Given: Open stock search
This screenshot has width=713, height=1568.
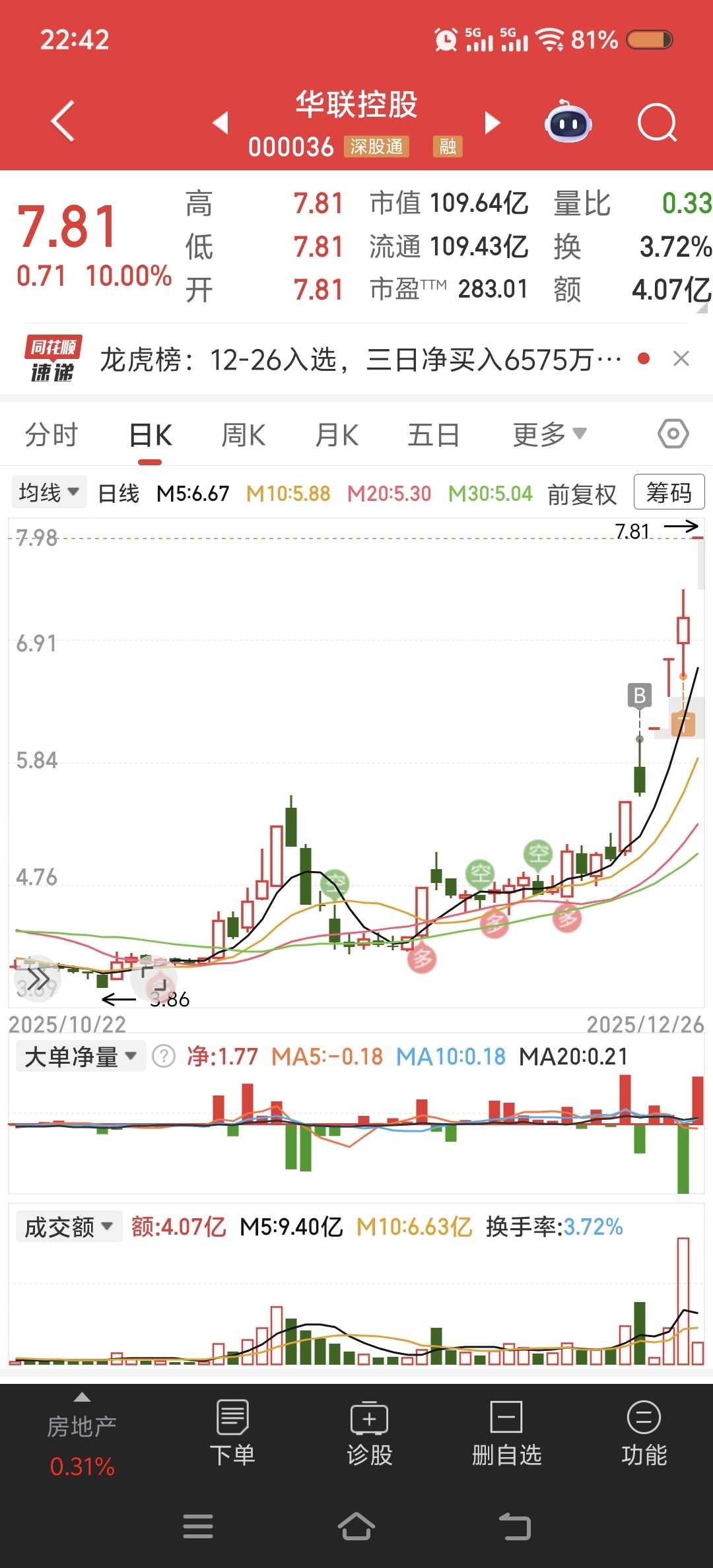Looking at the screenshot, I should pos(657,123).
